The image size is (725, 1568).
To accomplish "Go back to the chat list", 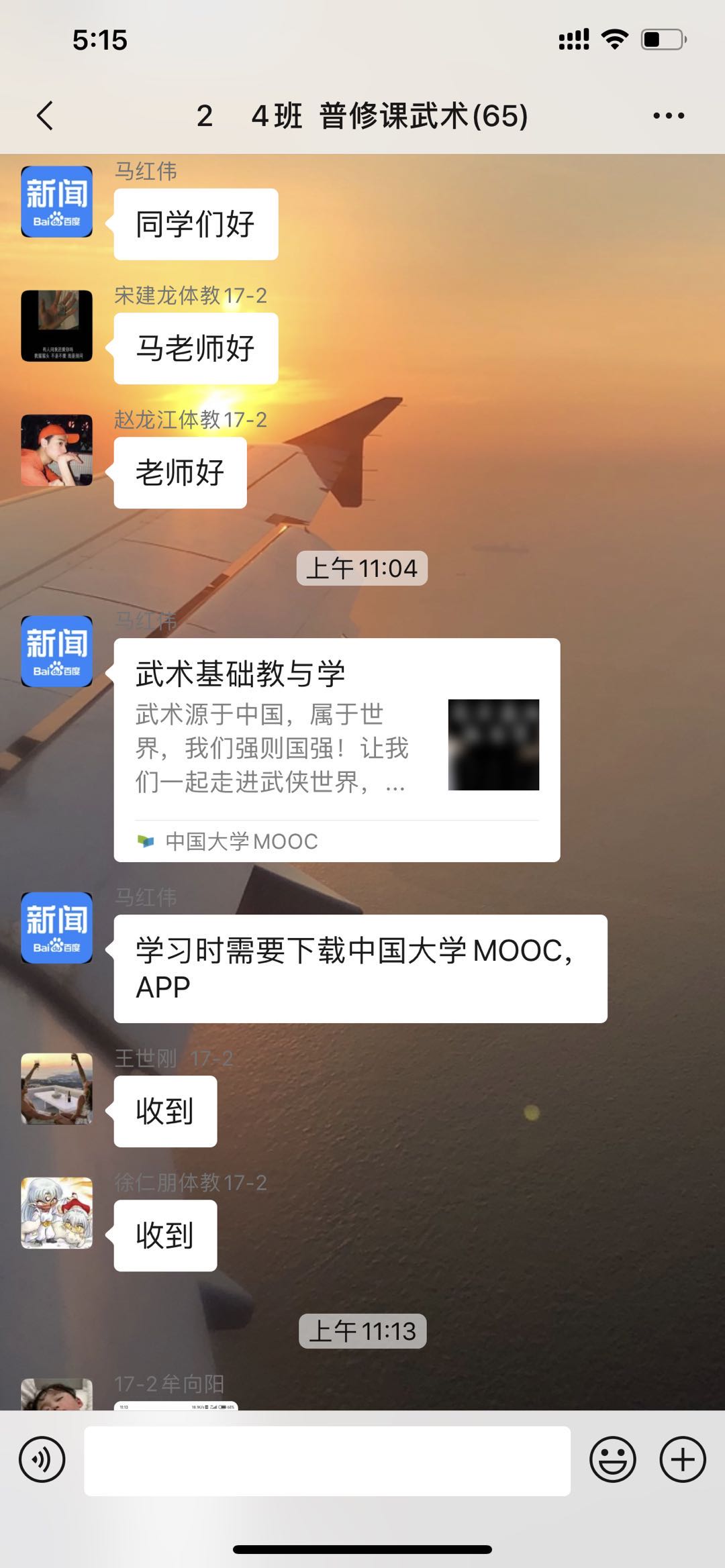I will (45, 116).
